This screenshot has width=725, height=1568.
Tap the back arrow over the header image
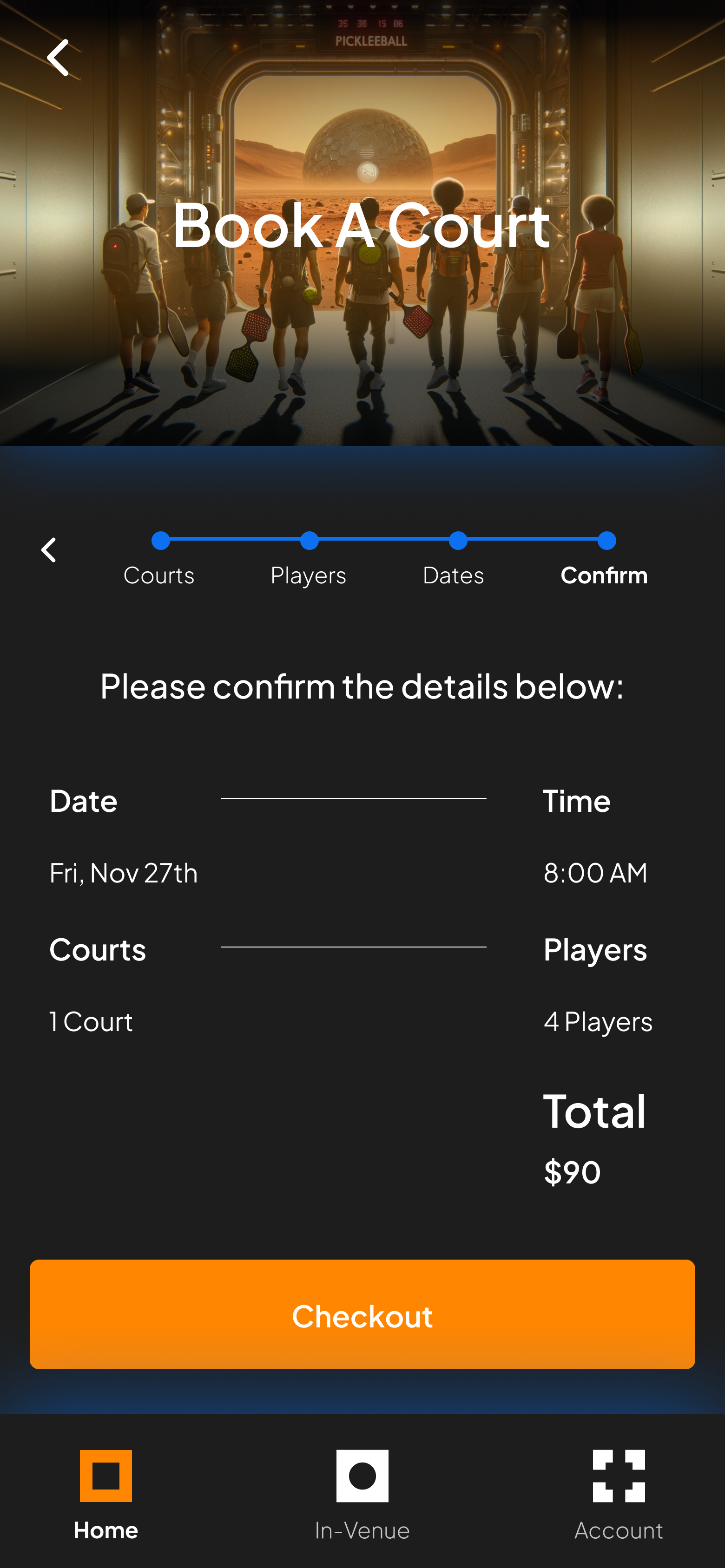58,58
